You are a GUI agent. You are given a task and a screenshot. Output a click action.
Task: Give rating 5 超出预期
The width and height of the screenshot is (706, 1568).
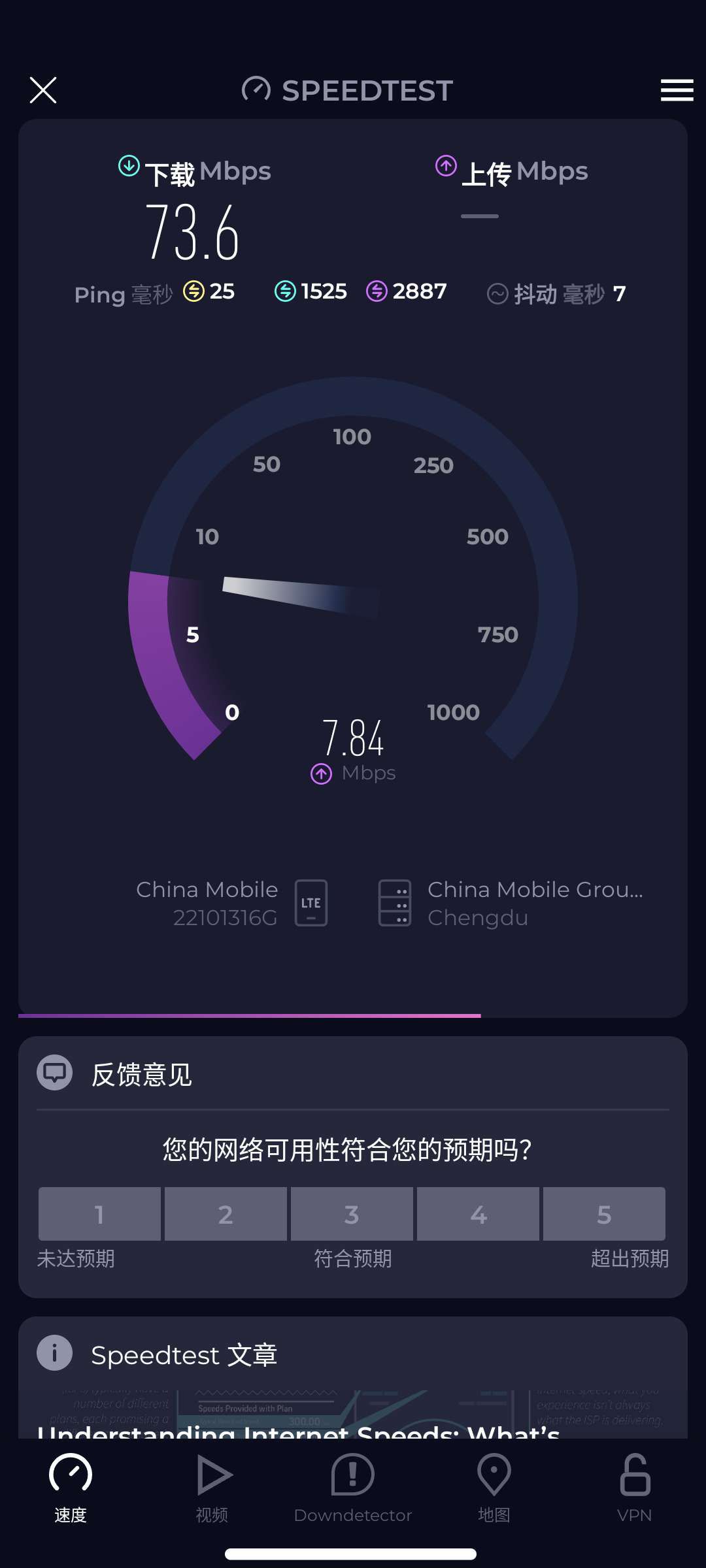click(x=604, y=1214)
